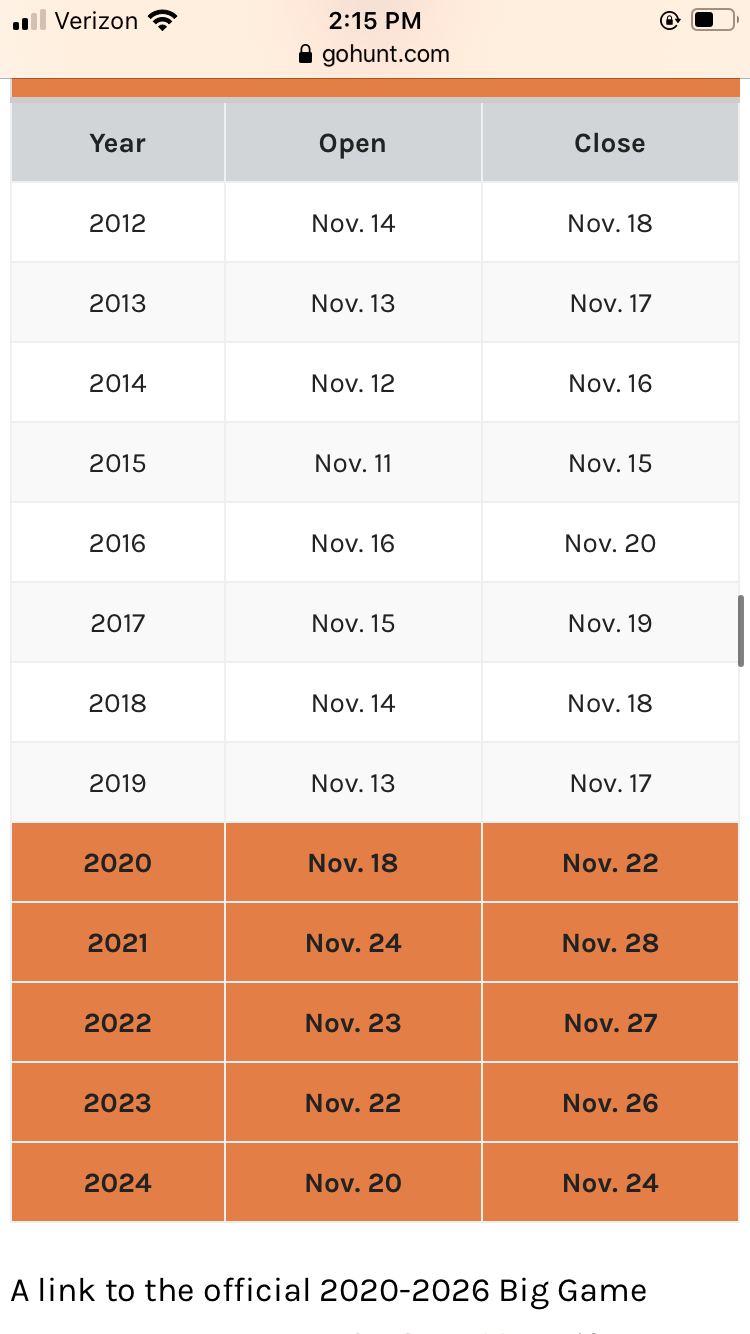Tap the gohunt.com address bar
750x1334 pixels.
click(x=375, y=54)
